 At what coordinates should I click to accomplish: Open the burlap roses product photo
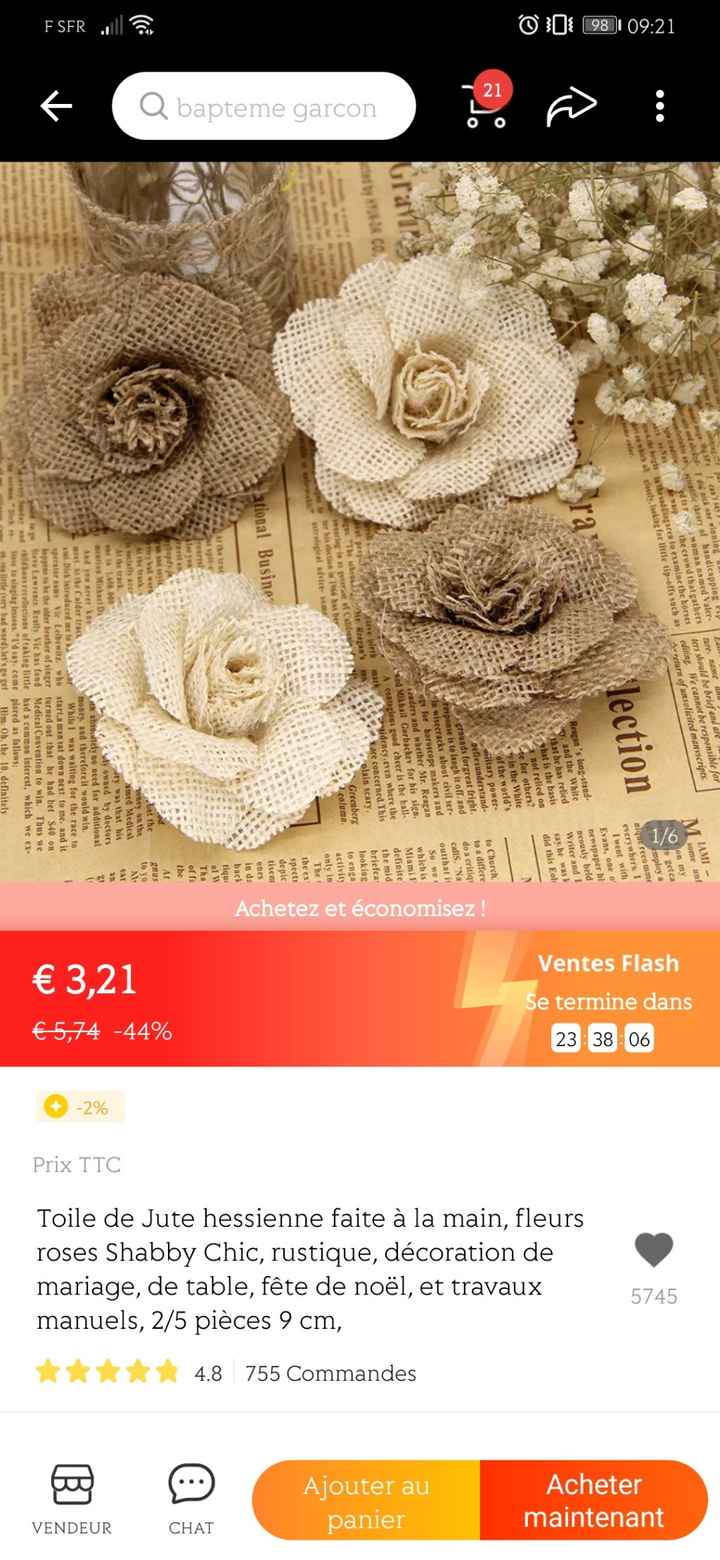coord(360,520)
